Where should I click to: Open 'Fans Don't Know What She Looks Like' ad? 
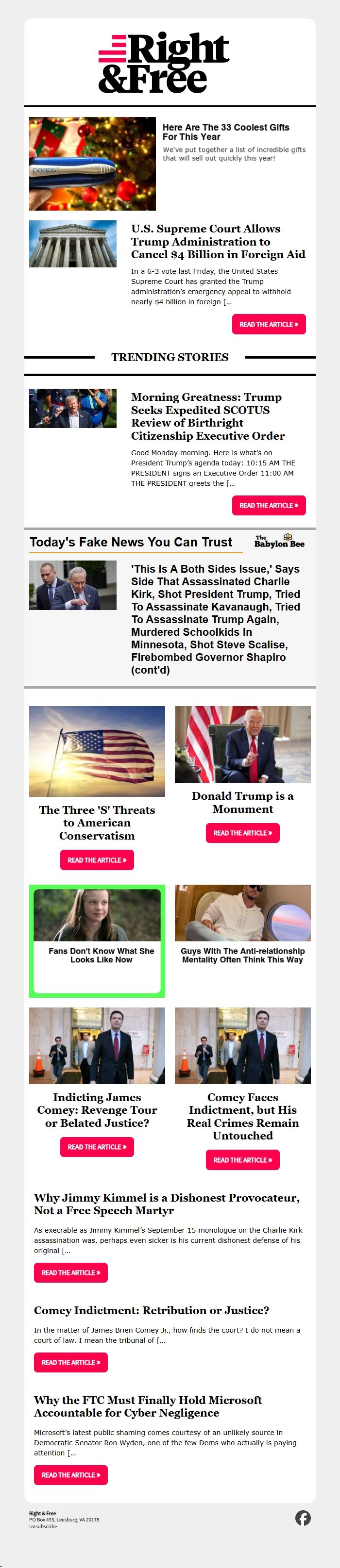coord(101,955)
